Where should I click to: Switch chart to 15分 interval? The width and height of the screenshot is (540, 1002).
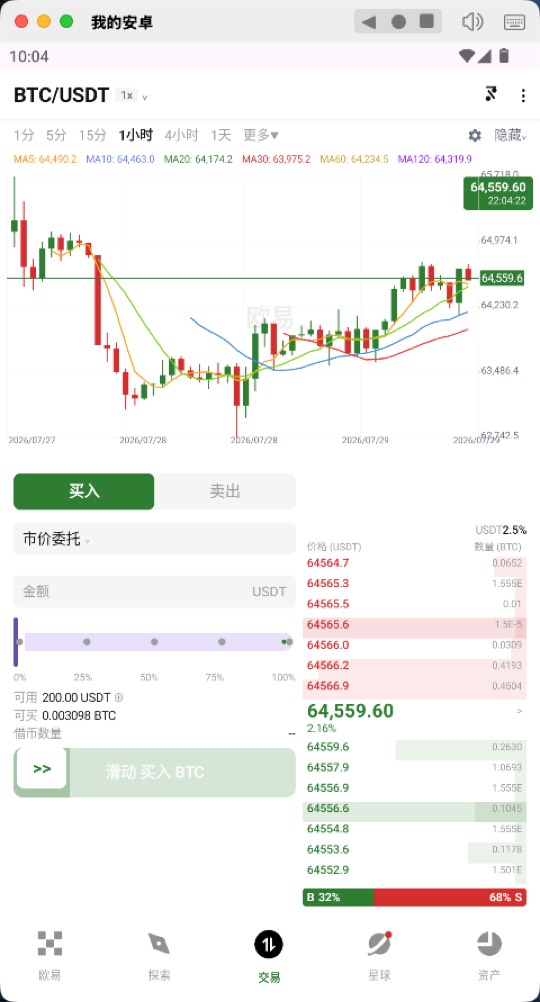coord(93,135)
